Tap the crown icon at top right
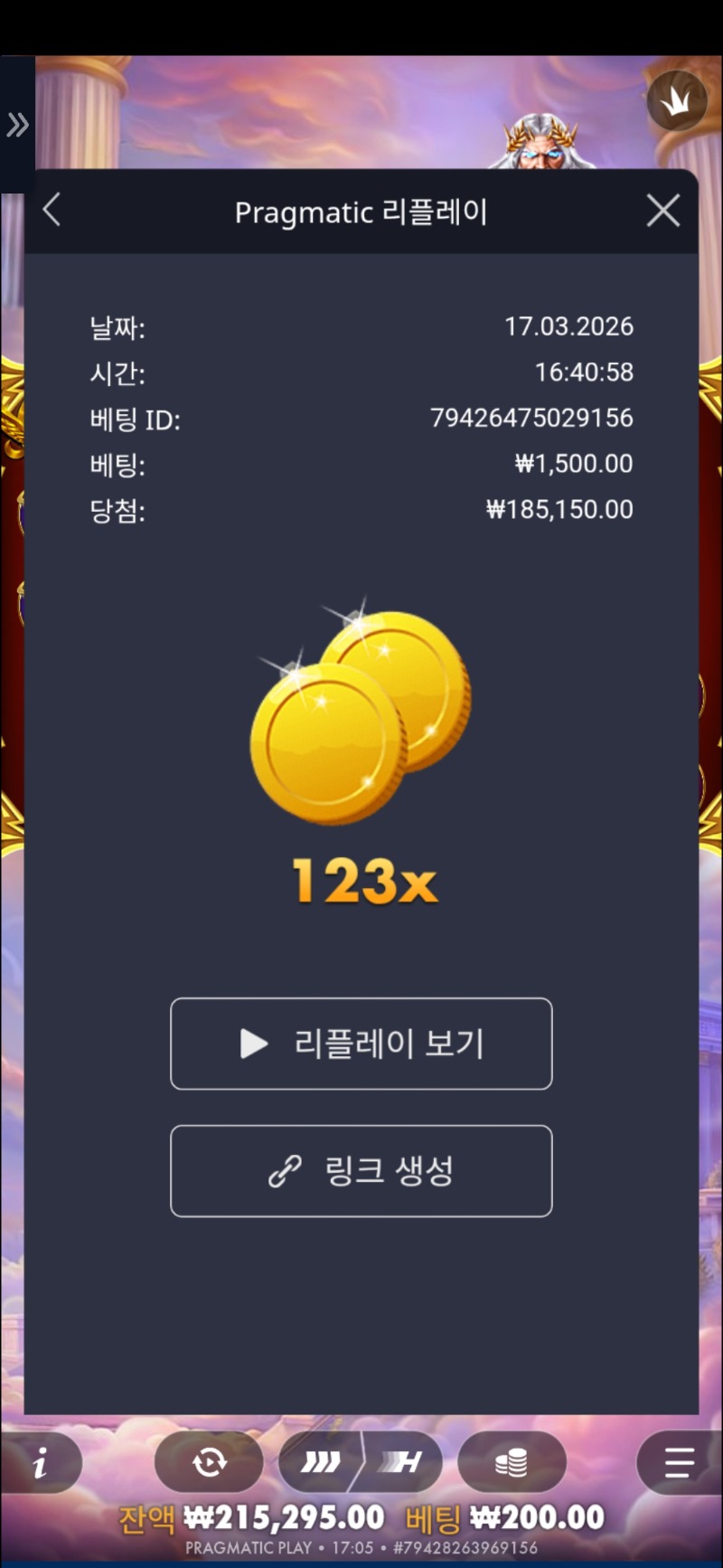The height and width of the screenshot is (1568, 723). pos(676,101)
